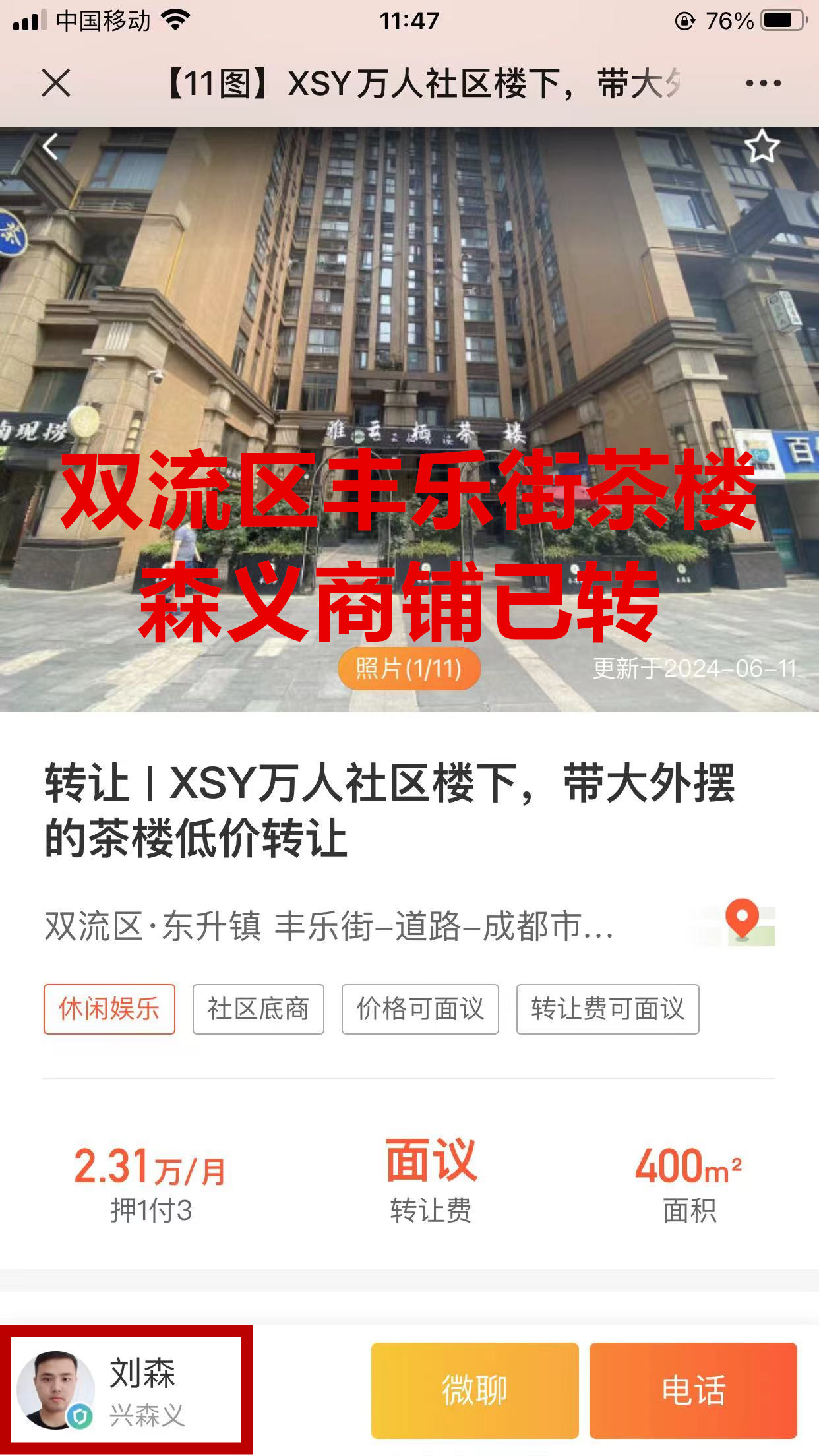Start a 微聊 chat with the agent
The width and height of the screenshot is (819, 1456).
[x=475, y=1390]
